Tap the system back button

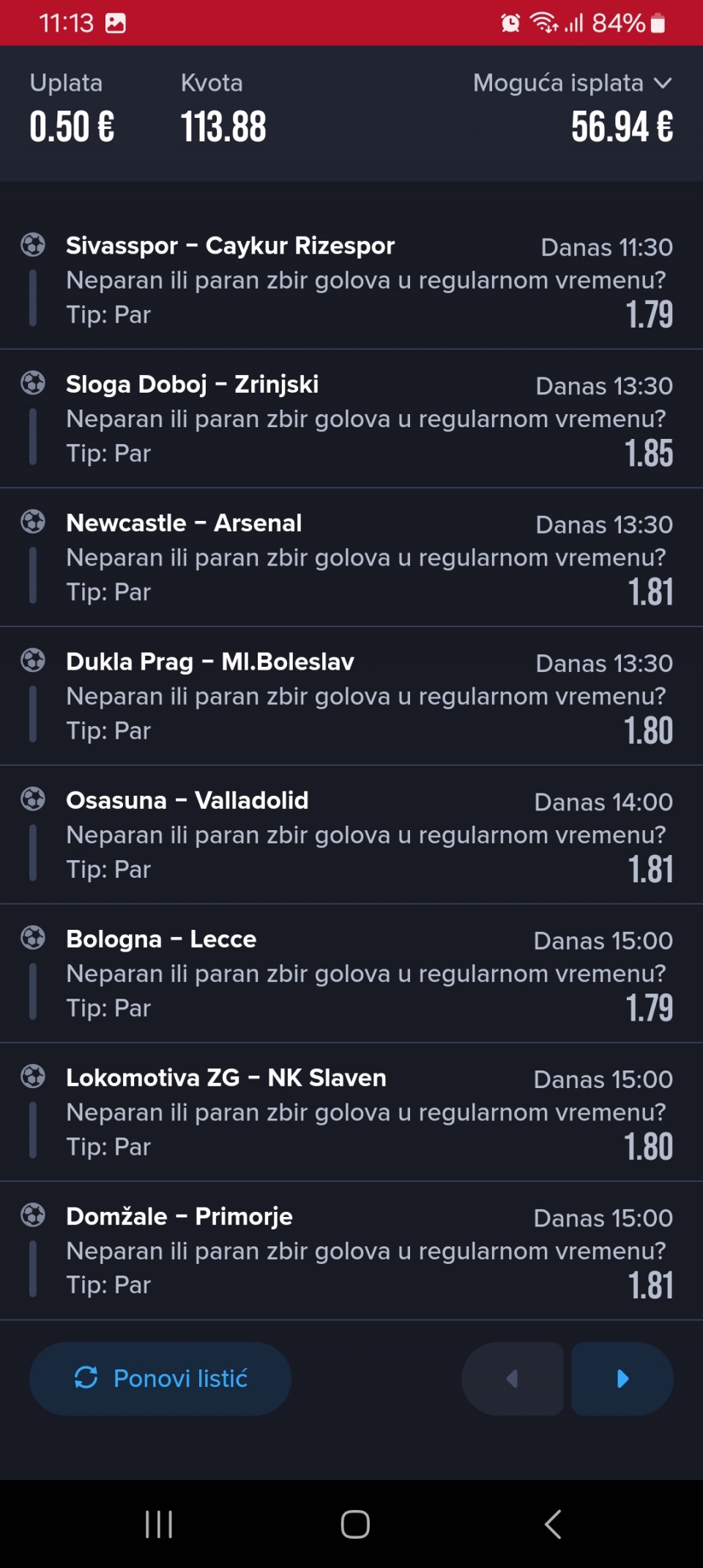tap(554, 1524)
